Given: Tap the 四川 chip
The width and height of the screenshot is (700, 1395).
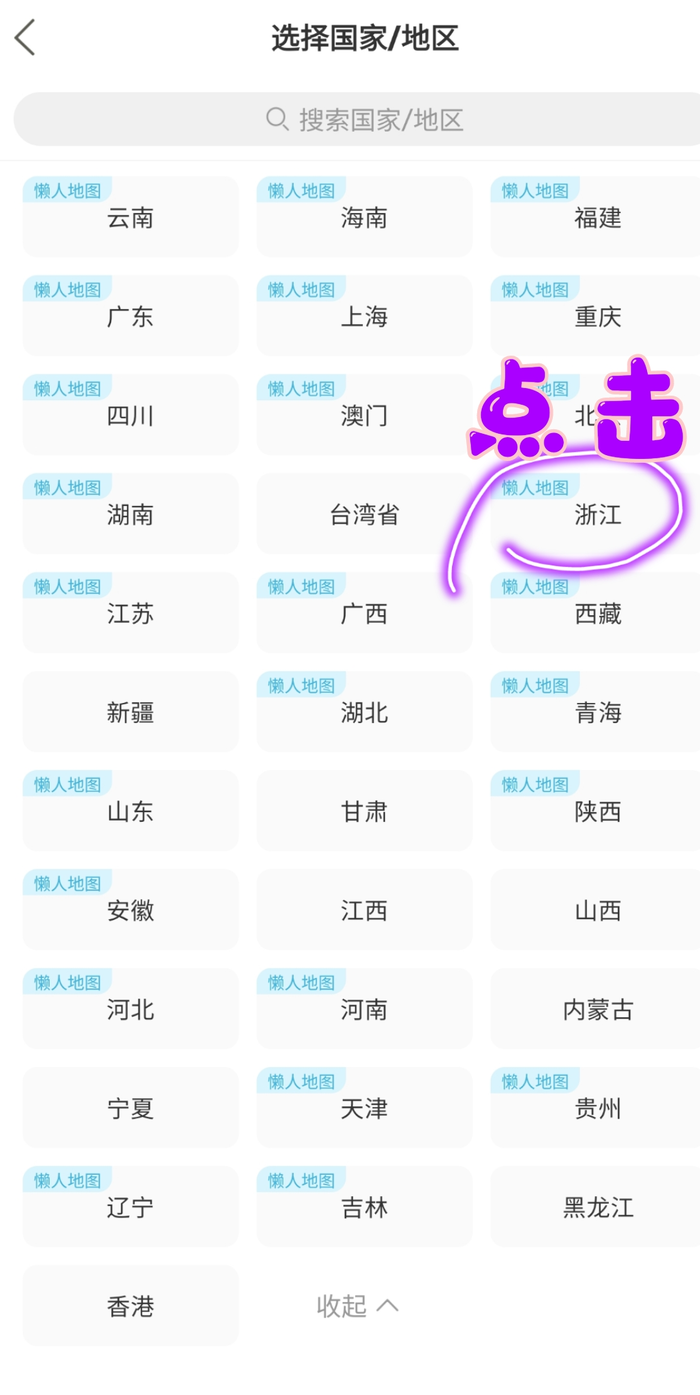Looking at the screenshot, I should [x=130, y=415].
